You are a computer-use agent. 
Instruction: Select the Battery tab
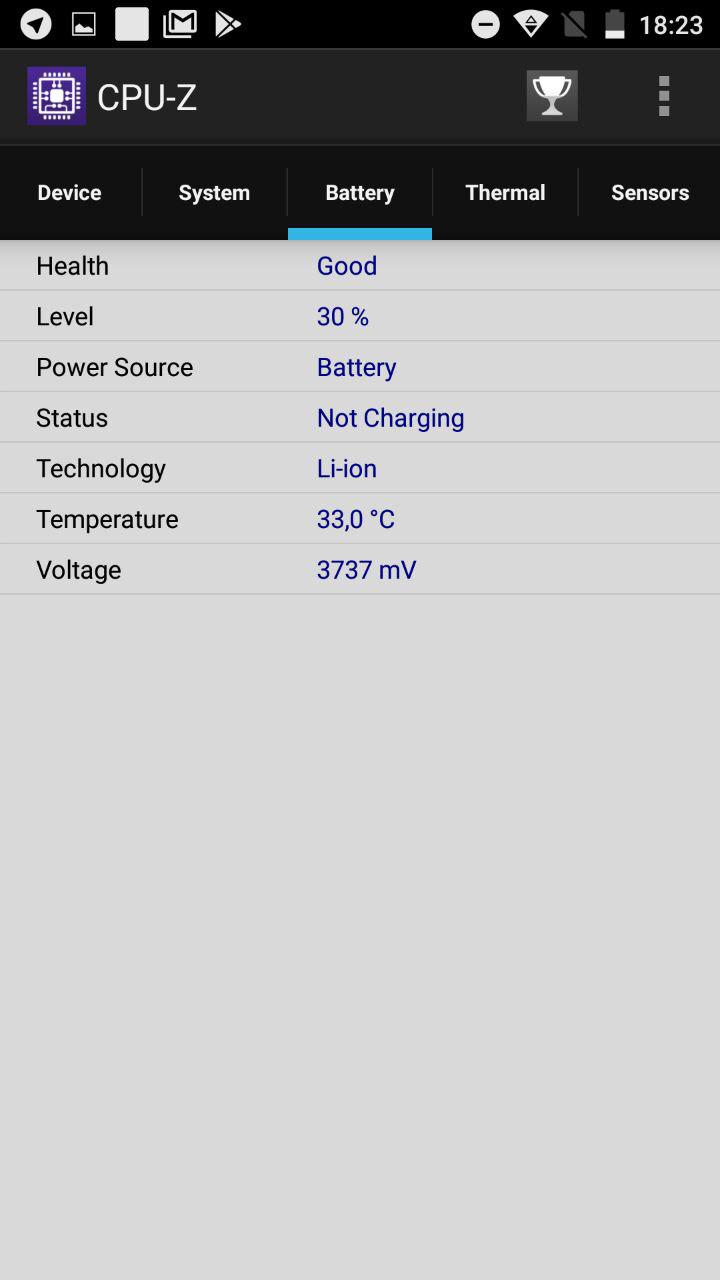[x=360, y=193]
